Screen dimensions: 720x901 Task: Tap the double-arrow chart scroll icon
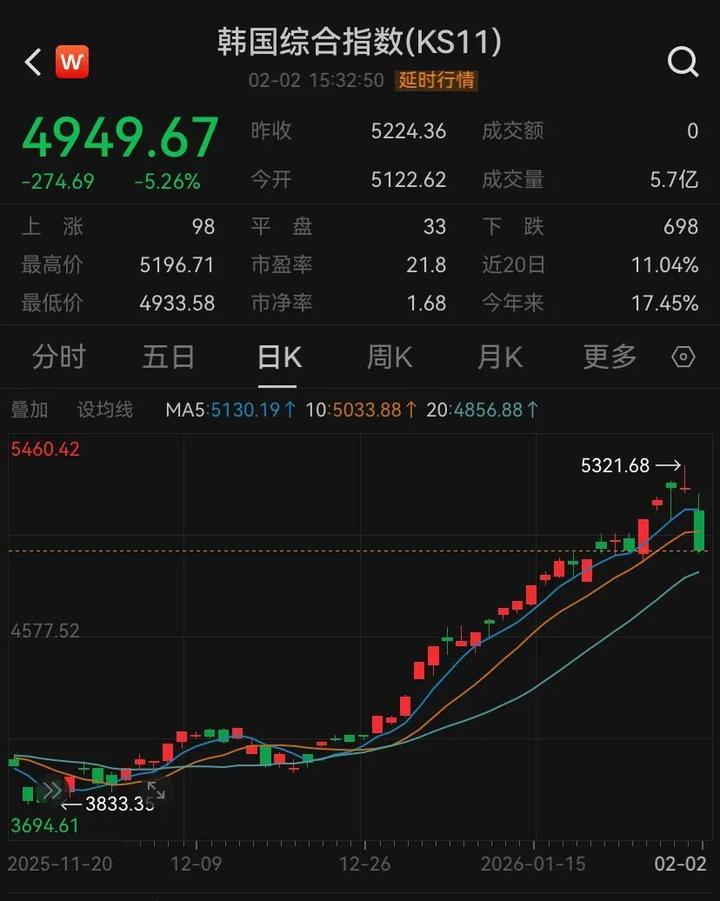coord(51,791)
